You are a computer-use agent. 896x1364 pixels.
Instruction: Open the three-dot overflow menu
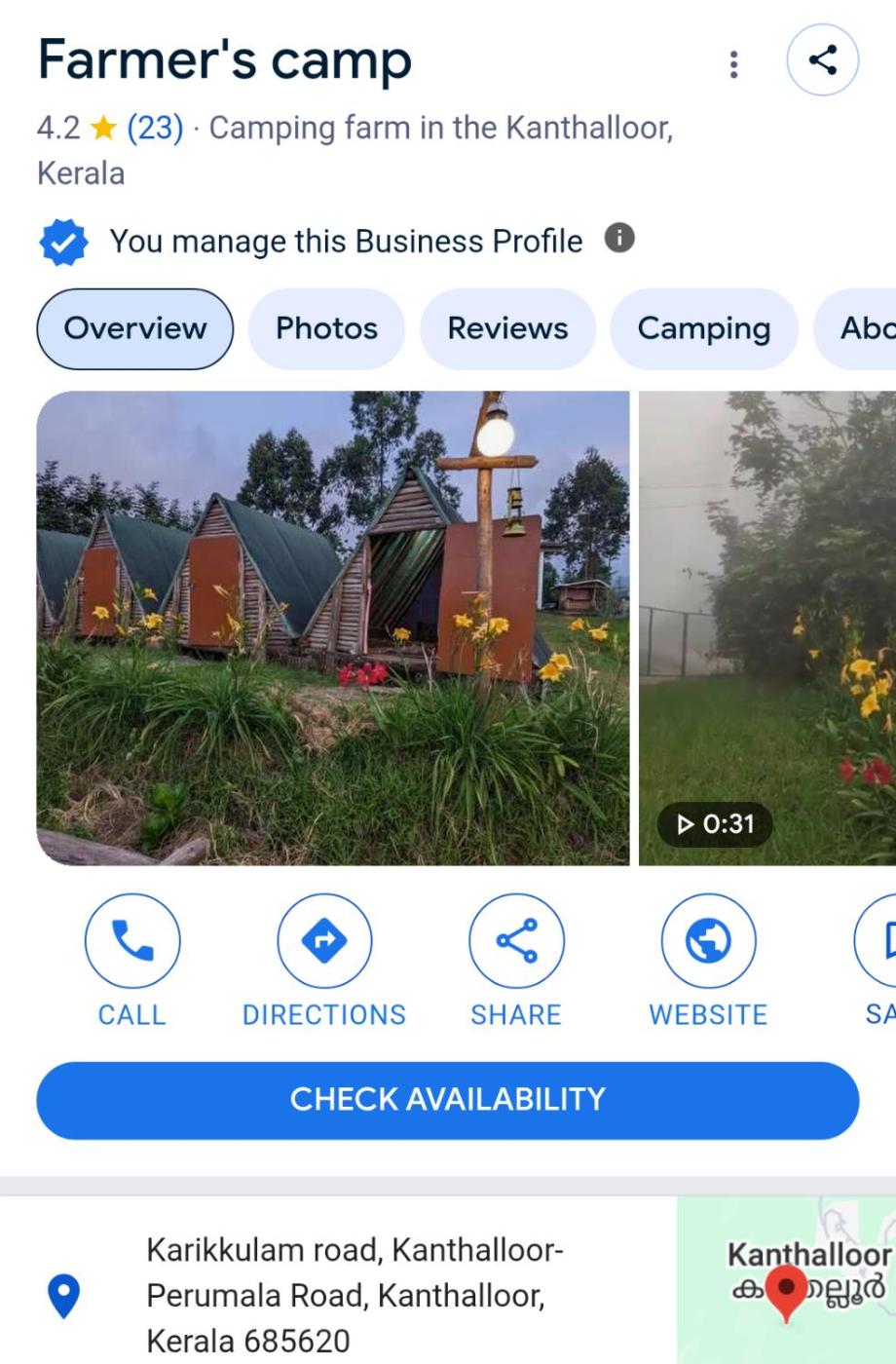coord(733,64)
